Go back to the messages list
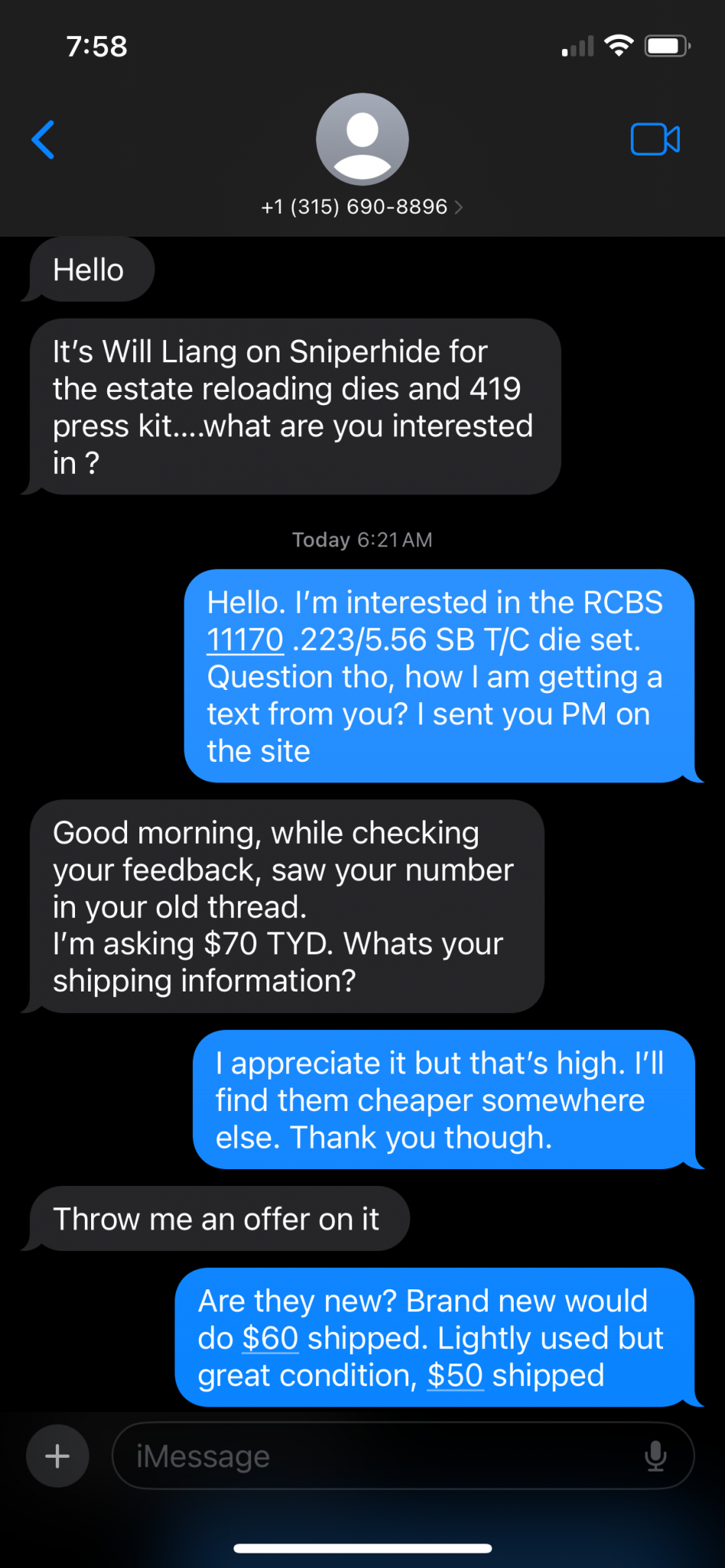 44,140
